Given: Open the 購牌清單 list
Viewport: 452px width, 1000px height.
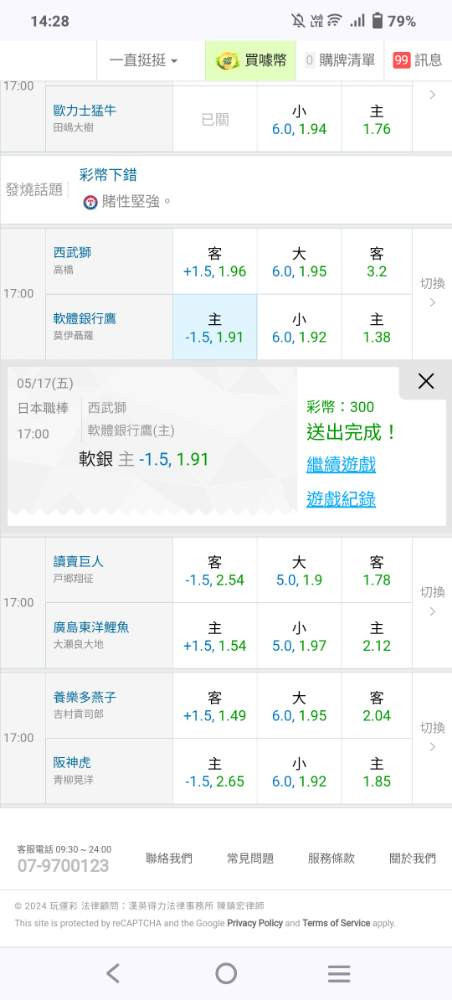Looking at the screenshot, I should pyautogui.click(x=340, y=61).
